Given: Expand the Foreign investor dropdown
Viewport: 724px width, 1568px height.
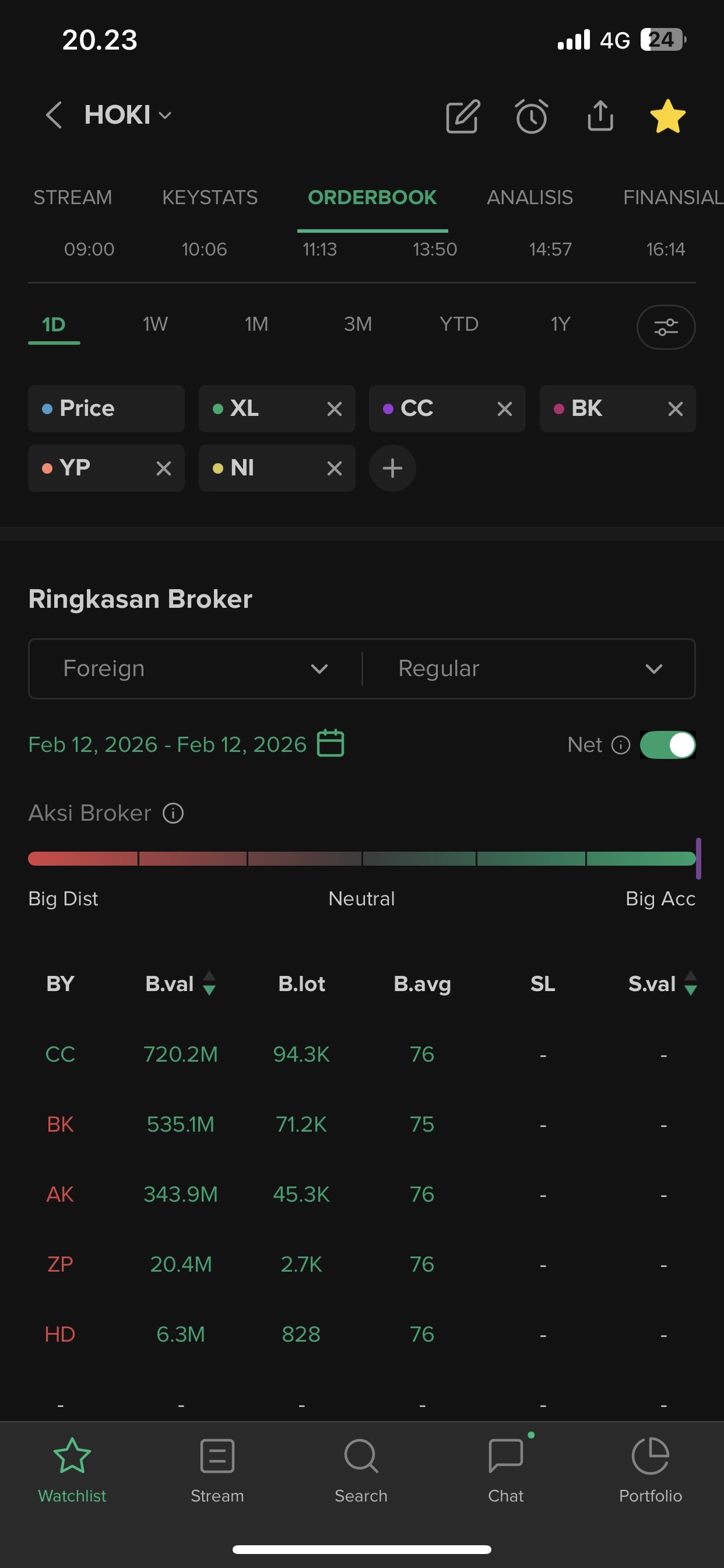Looking at the screenshot, I should (x=195, y=668).
